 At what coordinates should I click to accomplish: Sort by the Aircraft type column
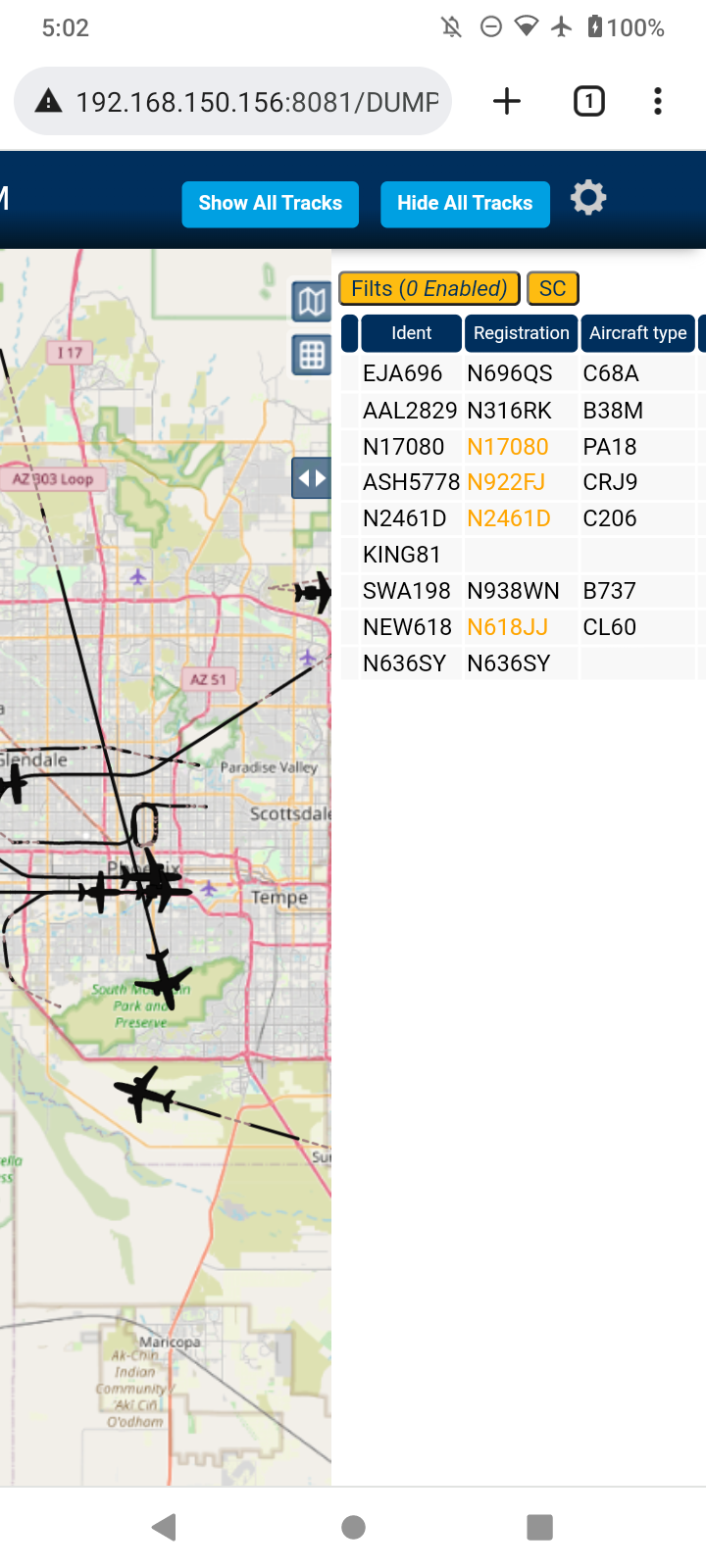(637, 333)
